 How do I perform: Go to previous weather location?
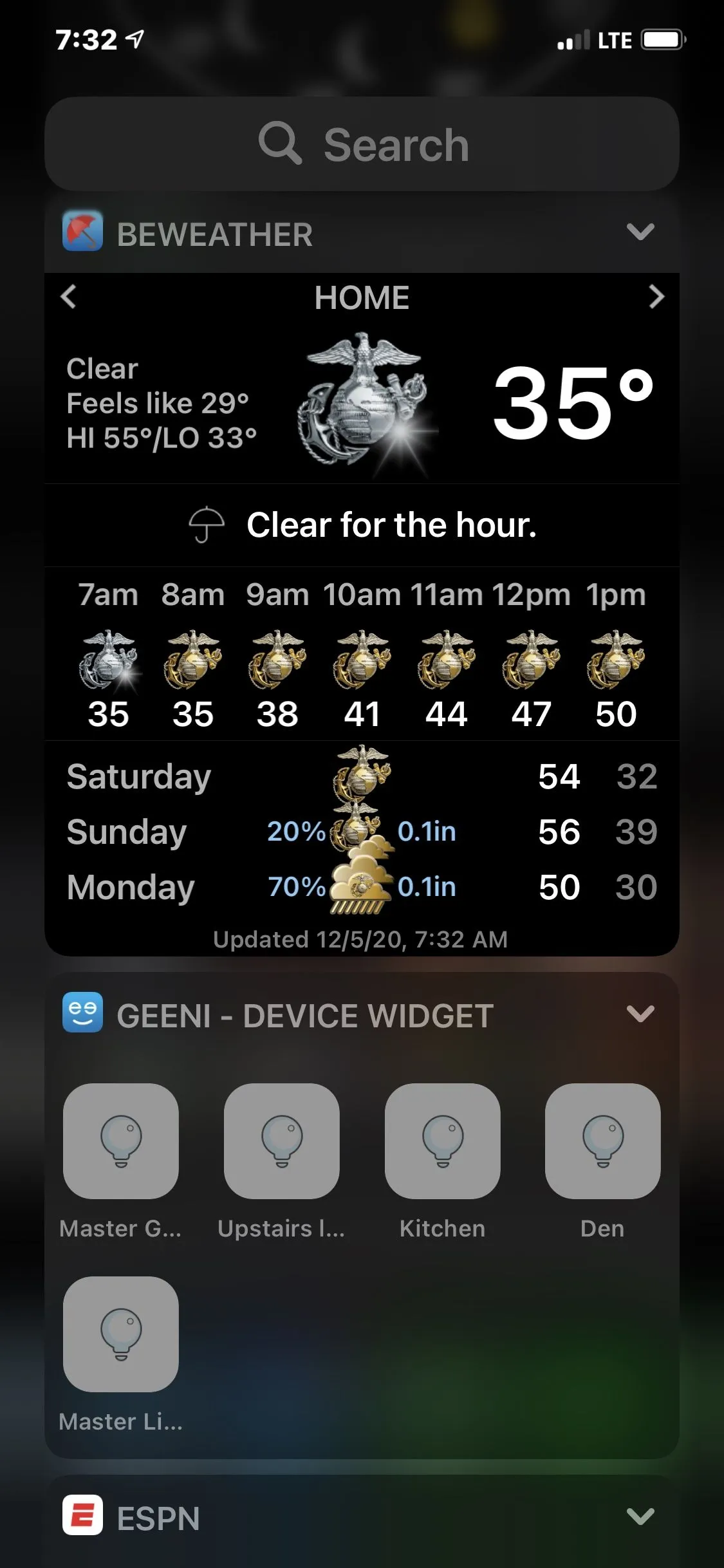coord(69,297)
